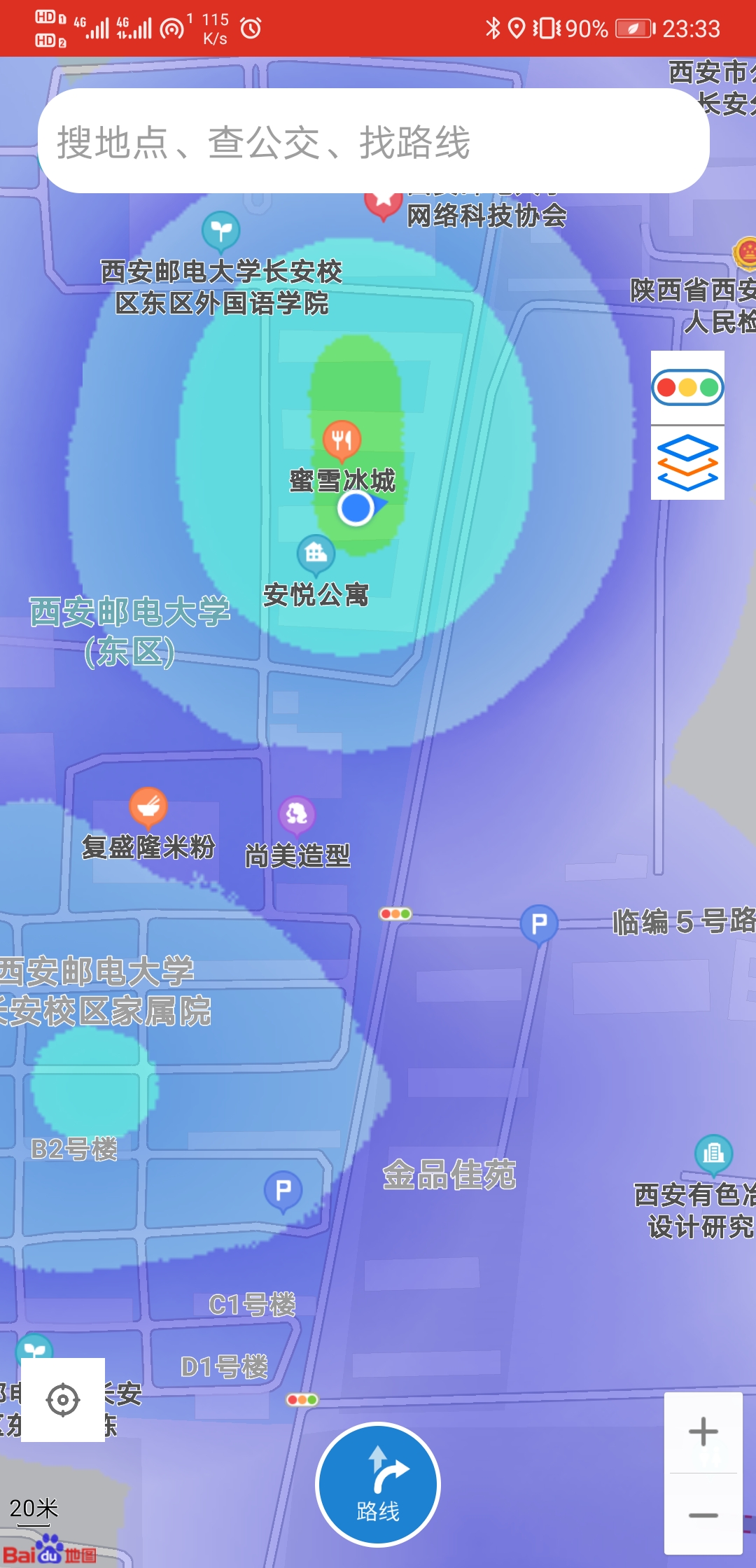Select the 安悦公寓 apartment marker
Viewport: 756px width, 1568px height.
click(316, 555)
